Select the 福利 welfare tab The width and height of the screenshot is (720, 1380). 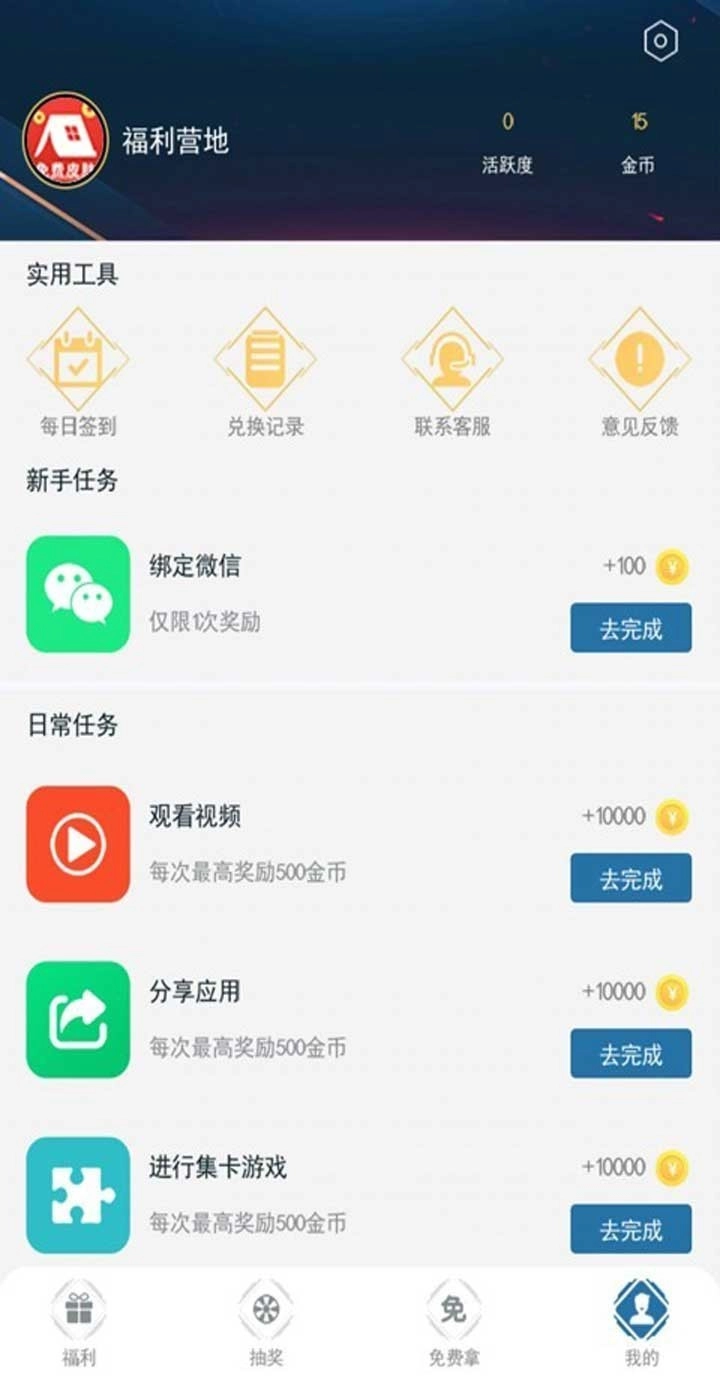coord(78,1320)
